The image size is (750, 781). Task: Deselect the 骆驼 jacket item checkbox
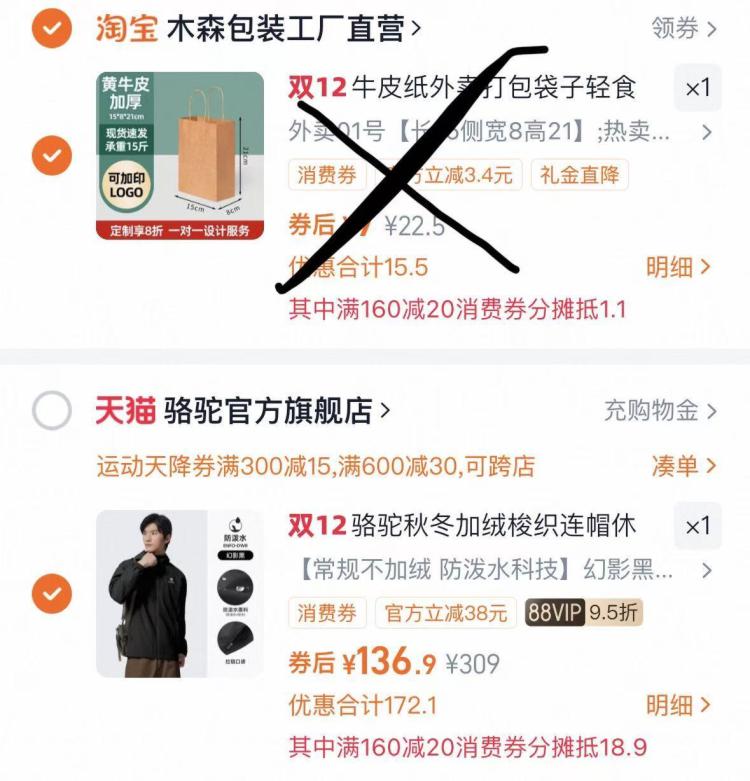click(51, 594)
